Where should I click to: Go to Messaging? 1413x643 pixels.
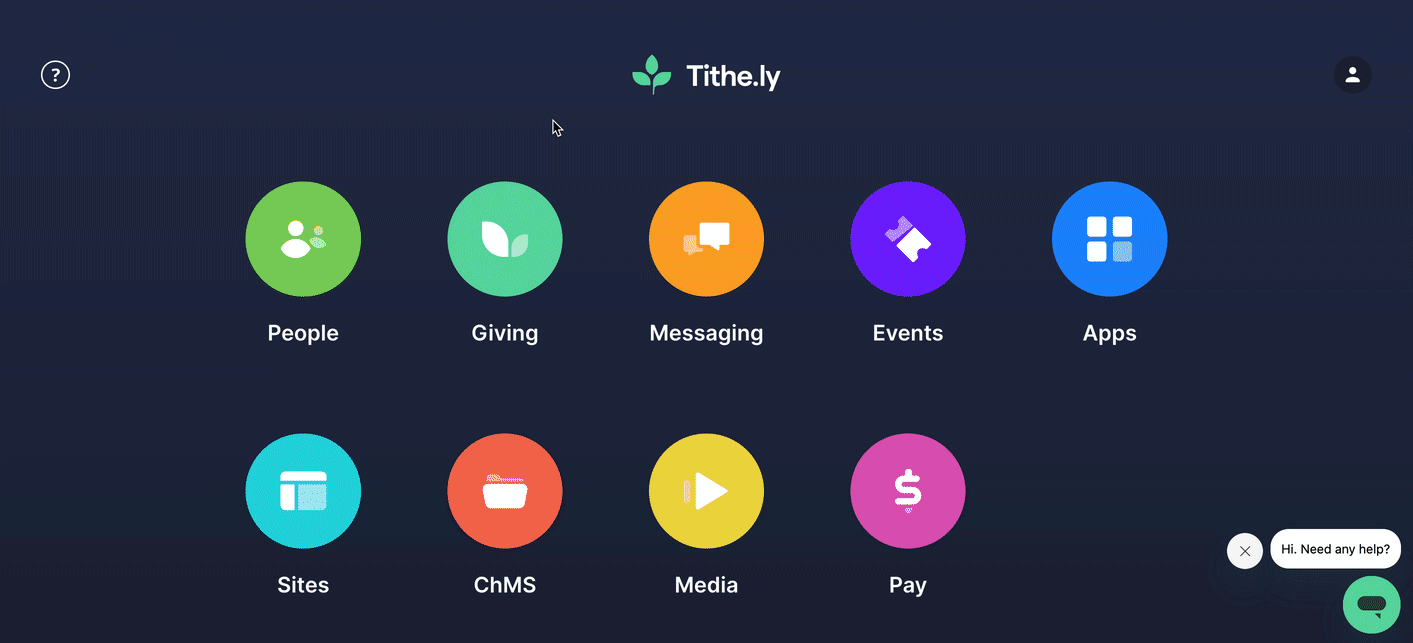(706, 239)
